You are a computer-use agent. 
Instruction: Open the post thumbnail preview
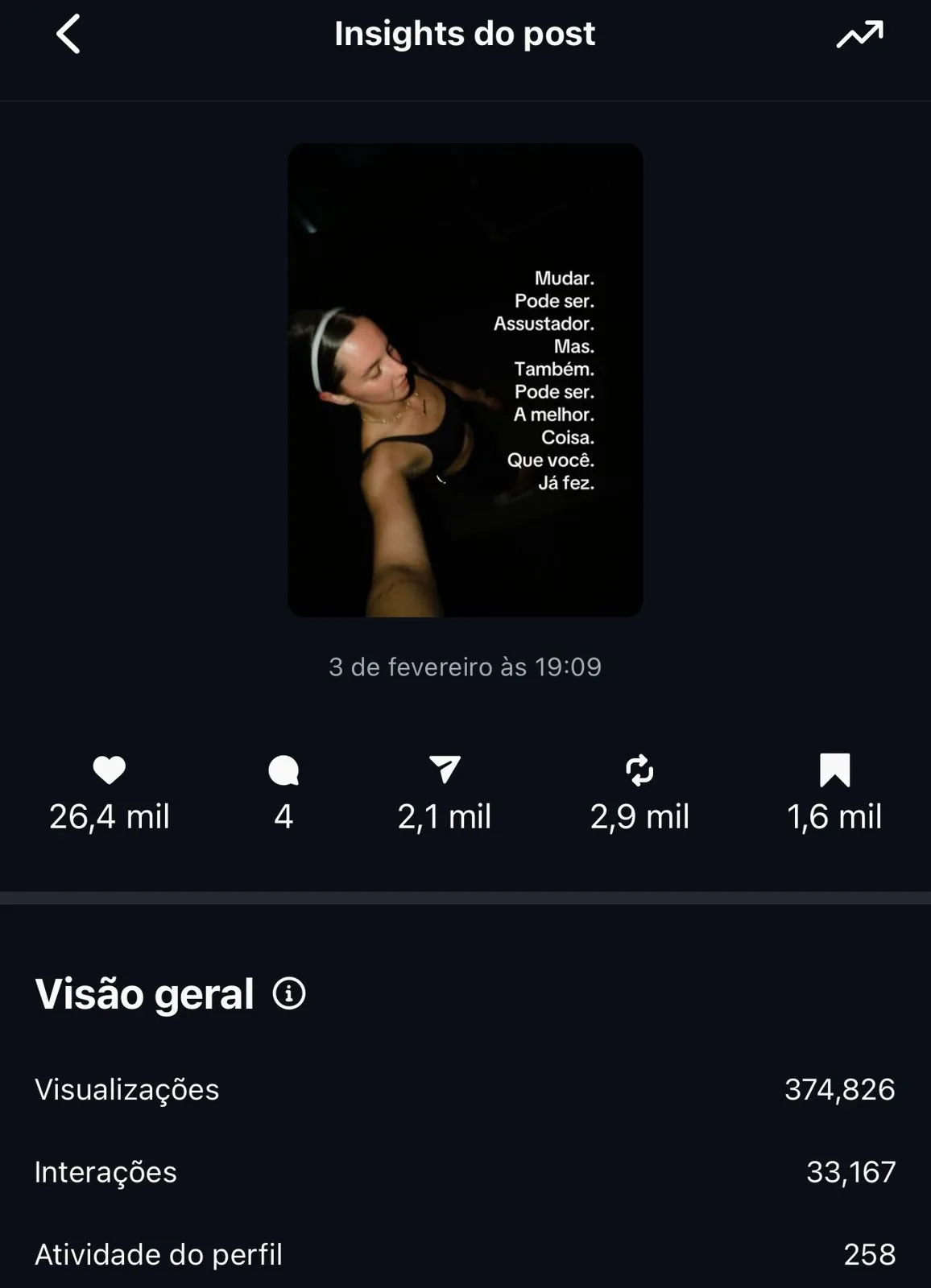[465, 380]
